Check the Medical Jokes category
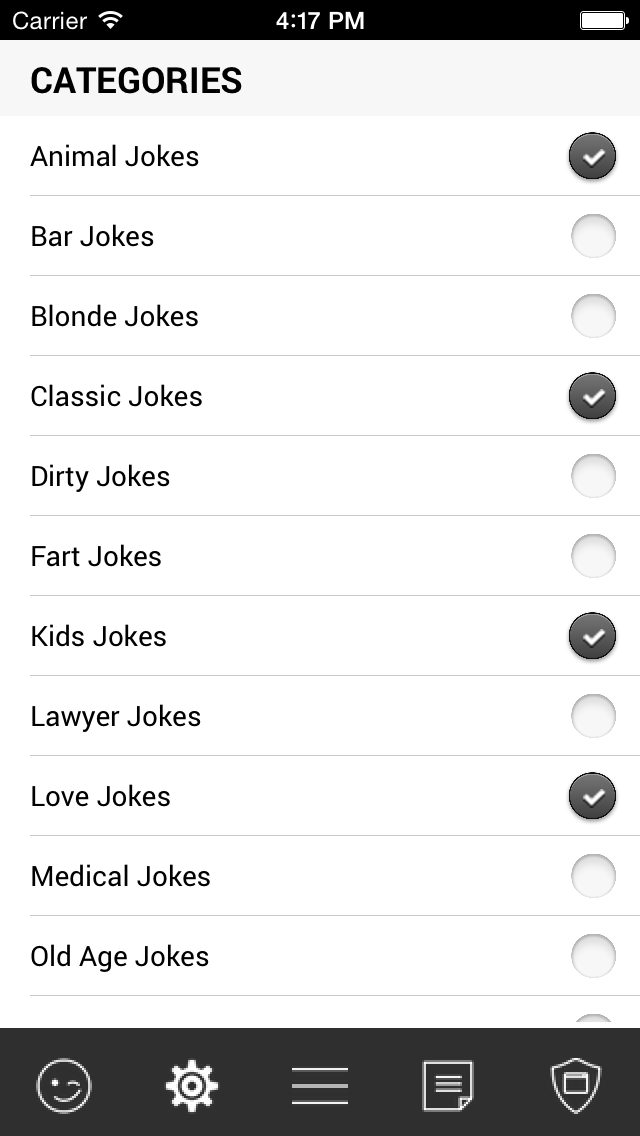 click(x=592, y=877)
